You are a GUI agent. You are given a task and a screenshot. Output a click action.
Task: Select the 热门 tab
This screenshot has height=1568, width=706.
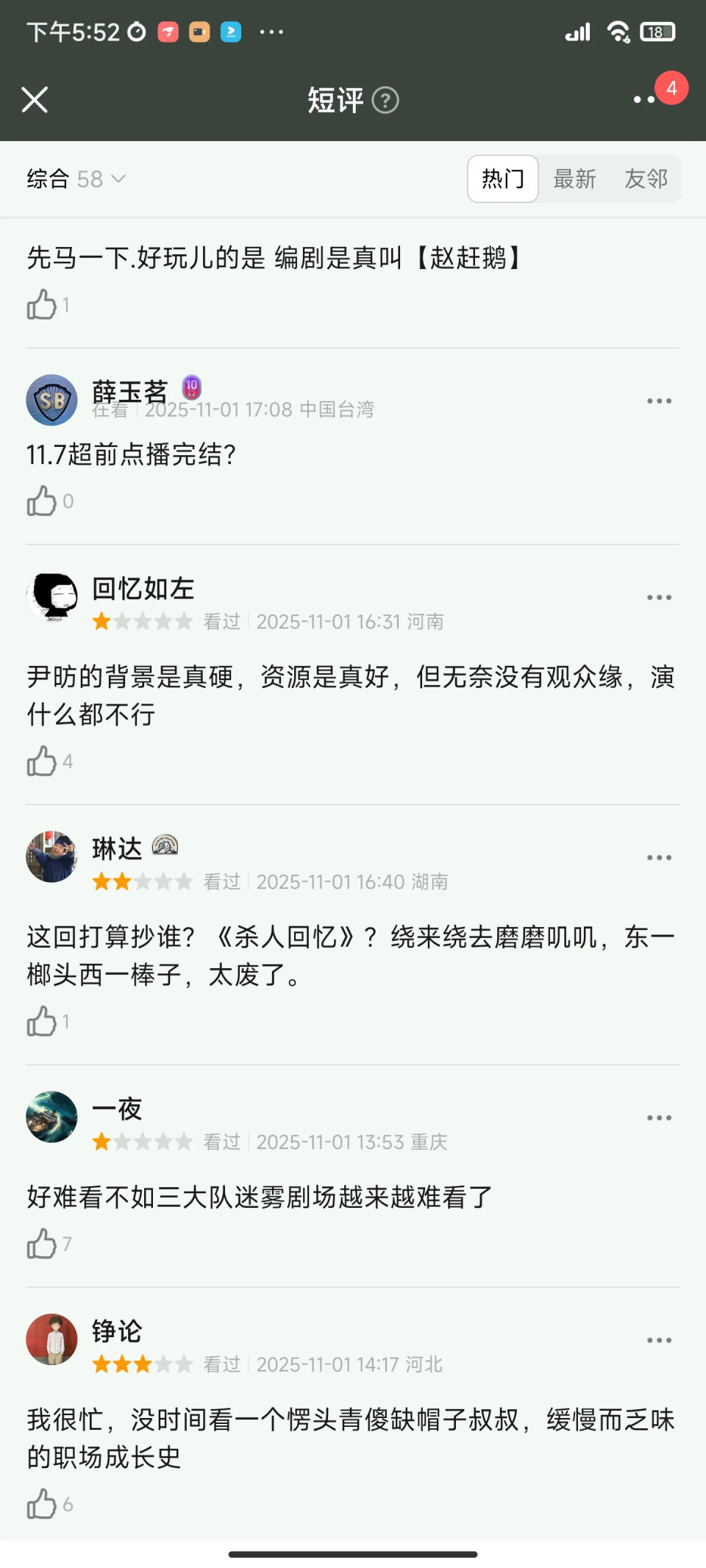502,179
